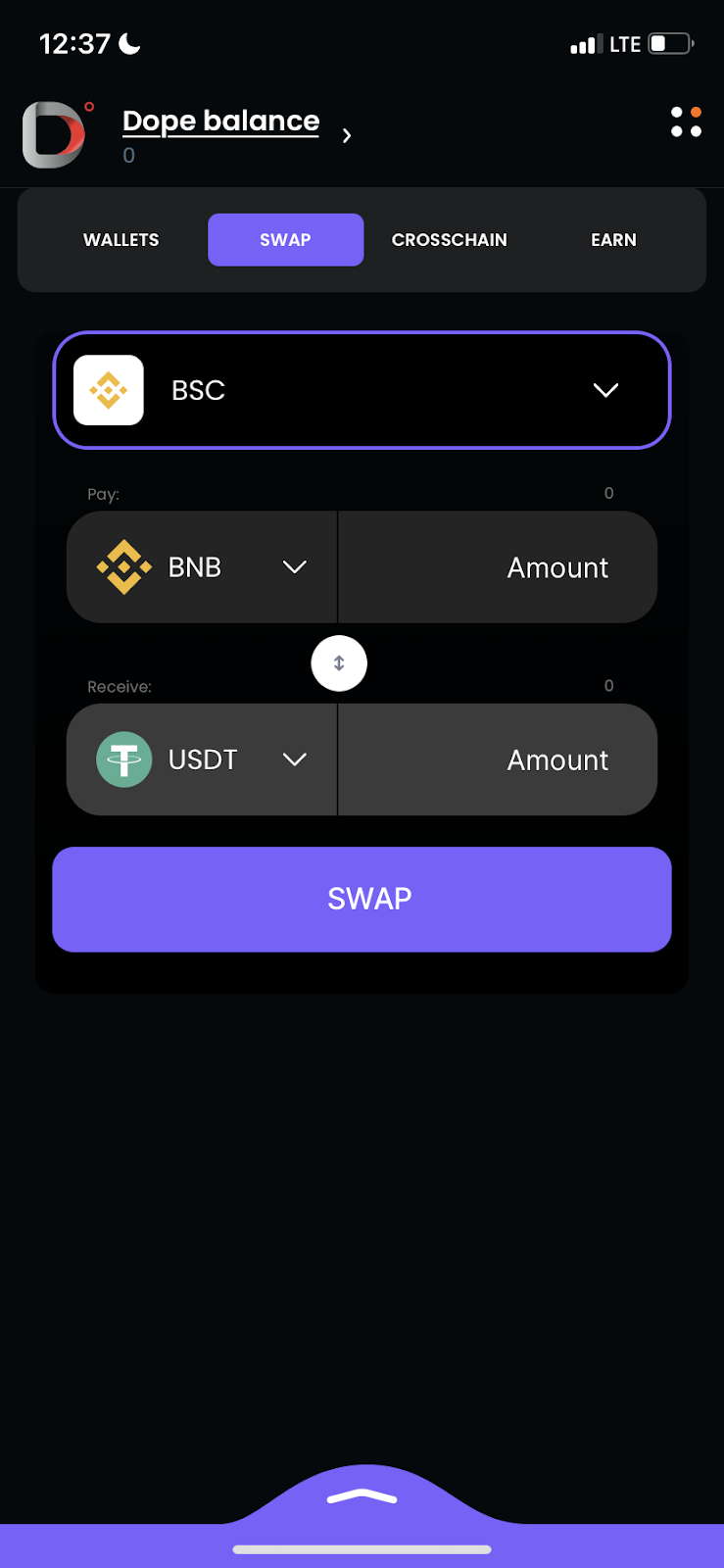The width and height of the screenshot is (724, 1568).
Task: Open the Earn tab
Action: 613,240
